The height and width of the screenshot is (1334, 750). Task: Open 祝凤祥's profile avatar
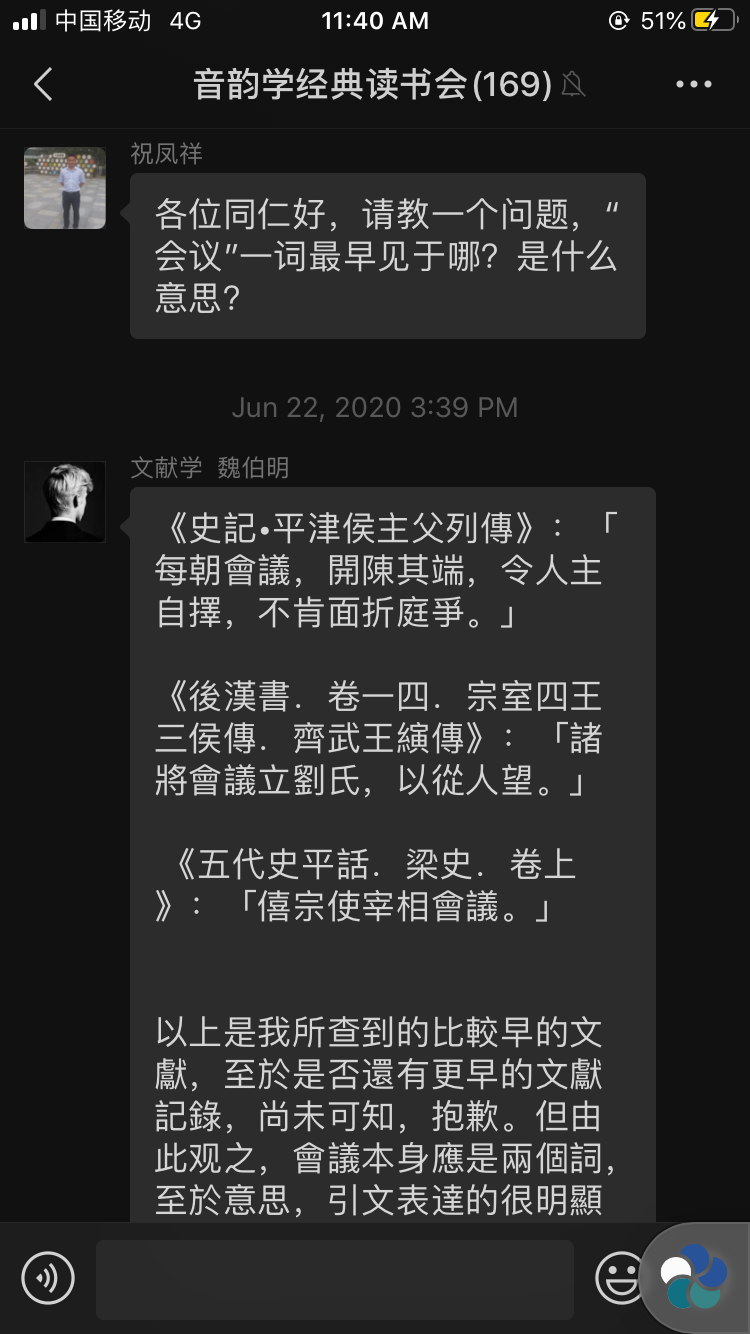tap(65, 188)
